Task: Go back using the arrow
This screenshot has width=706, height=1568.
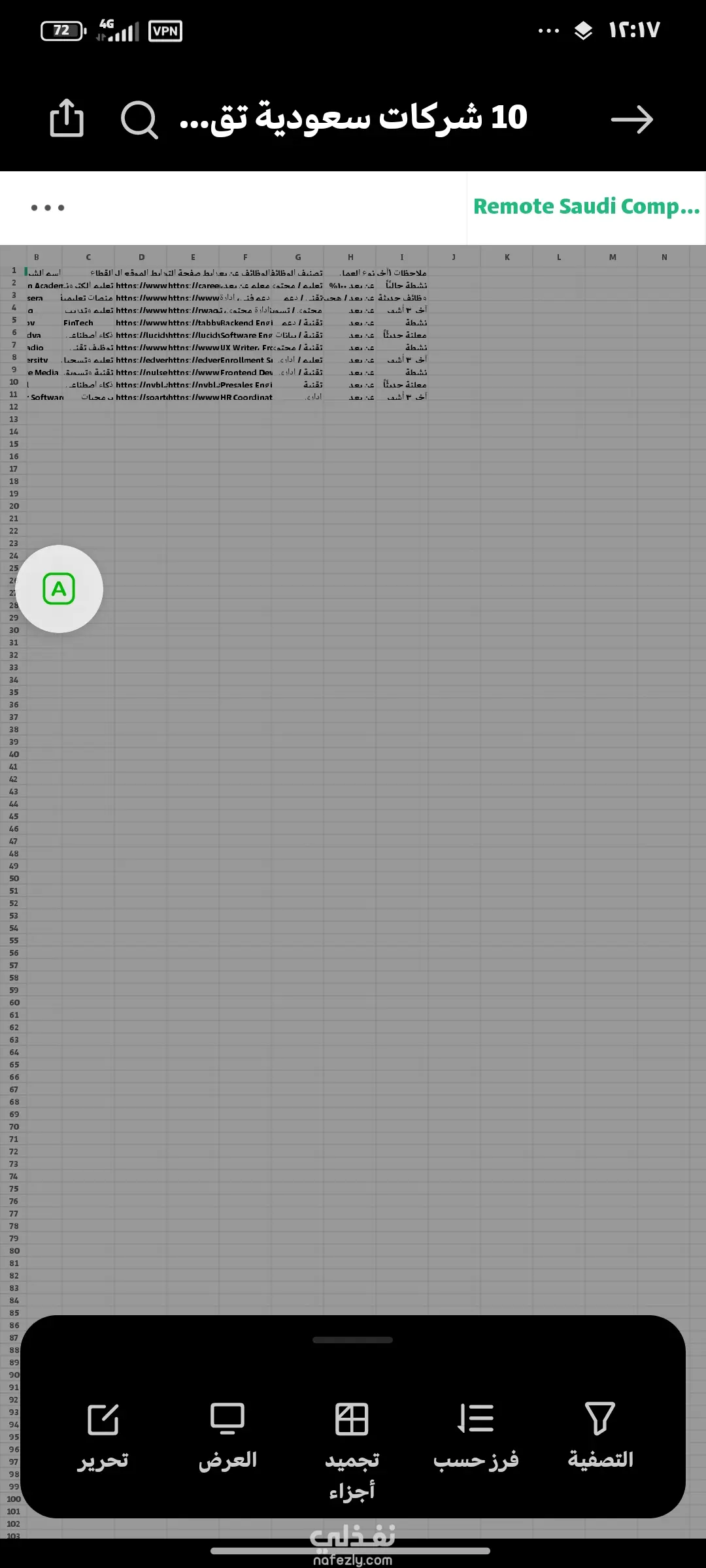Action: coord(631,120)
